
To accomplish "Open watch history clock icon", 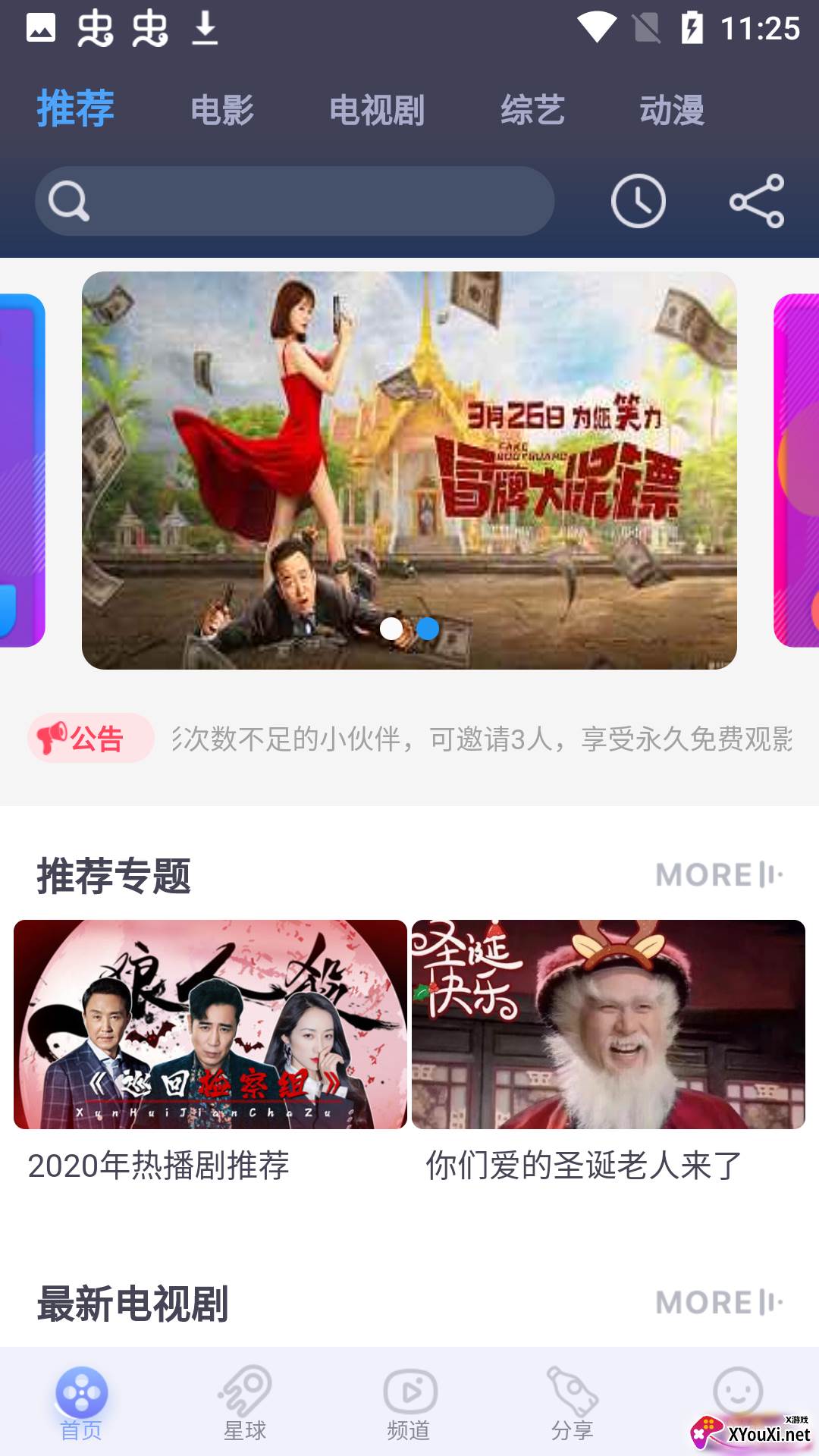I will tap(639, 201).
